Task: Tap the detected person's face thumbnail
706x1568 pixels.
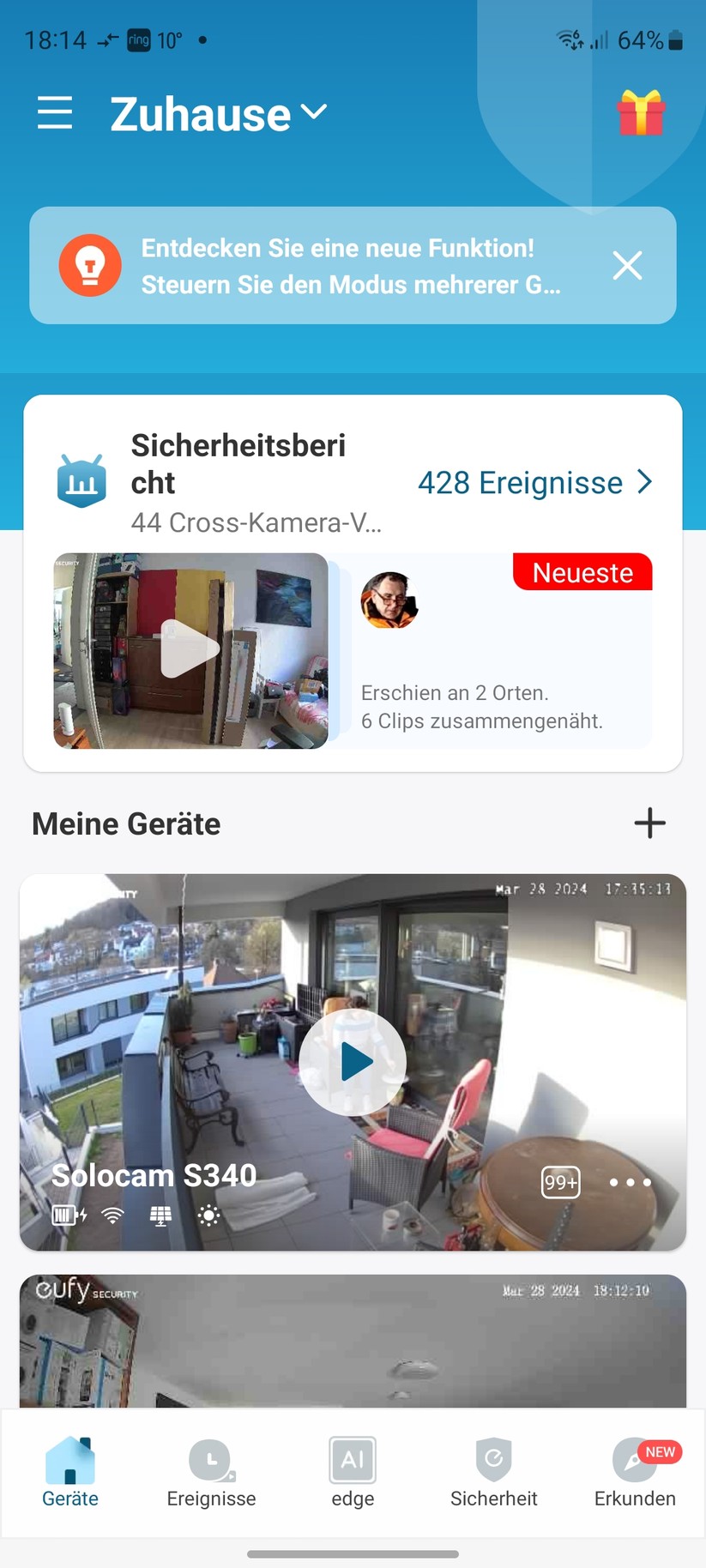Action: click(389, 601)
